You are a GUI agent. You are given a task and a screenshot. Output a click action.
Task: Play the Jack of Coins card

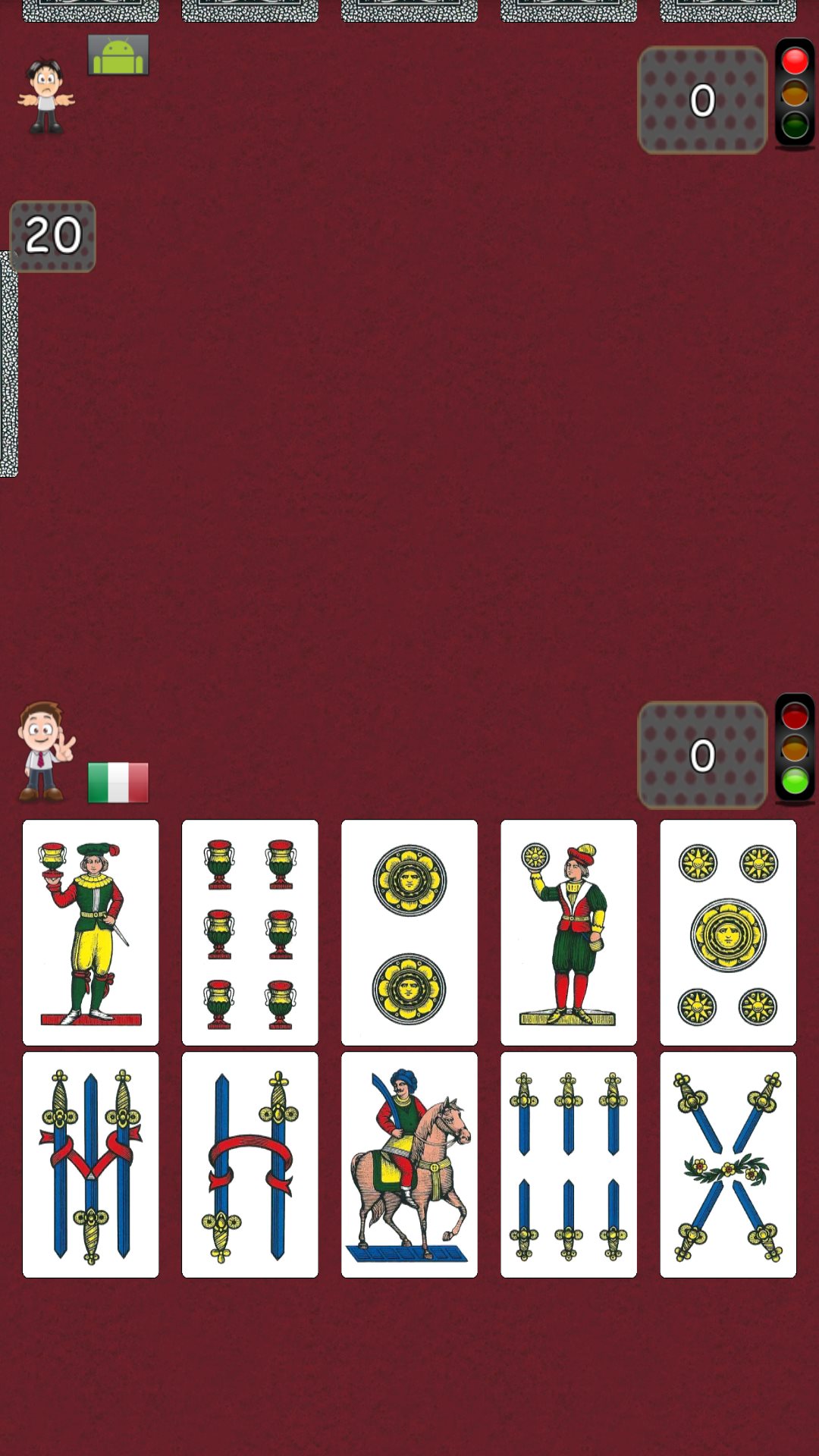569,933
